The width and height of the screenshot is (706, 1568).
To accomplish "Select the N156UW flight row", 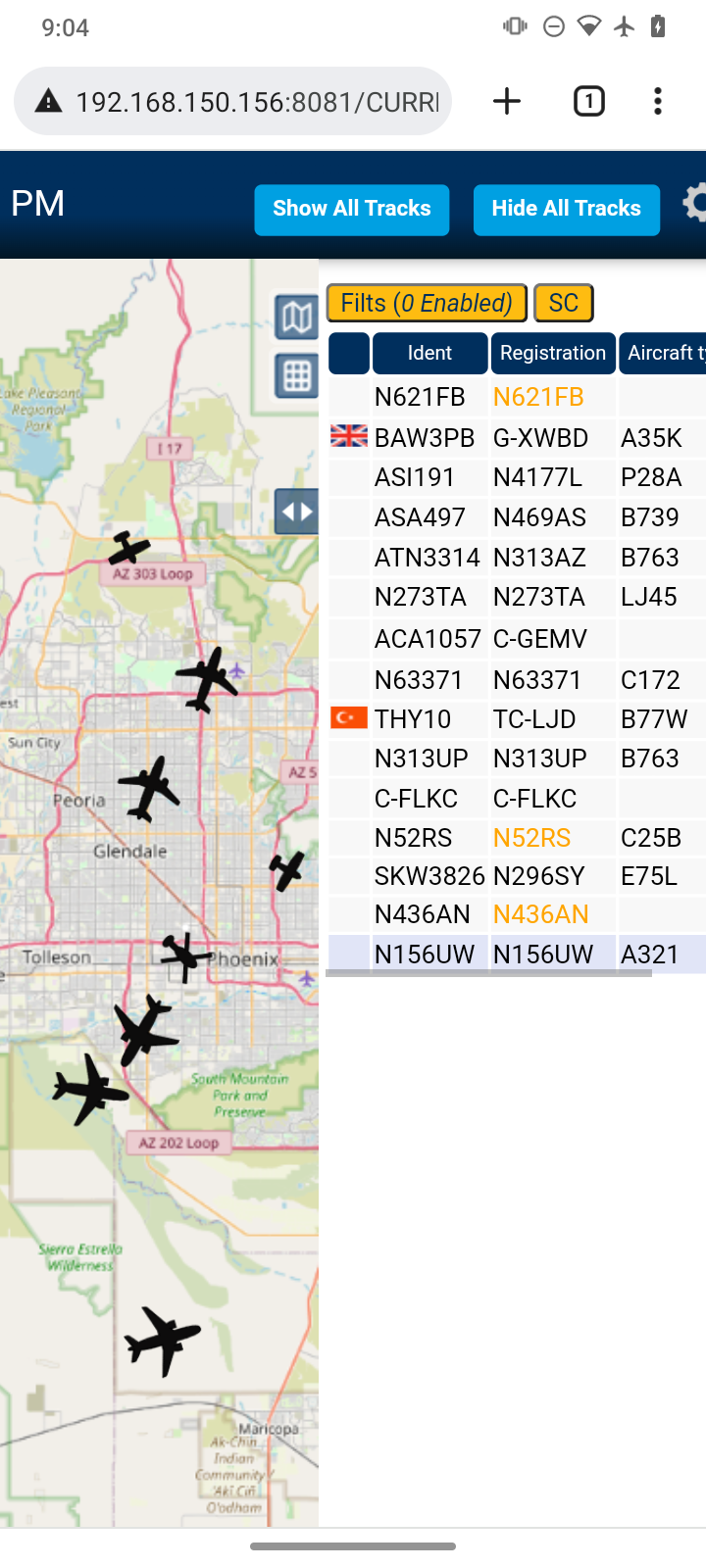I will (x=517, y=954).
